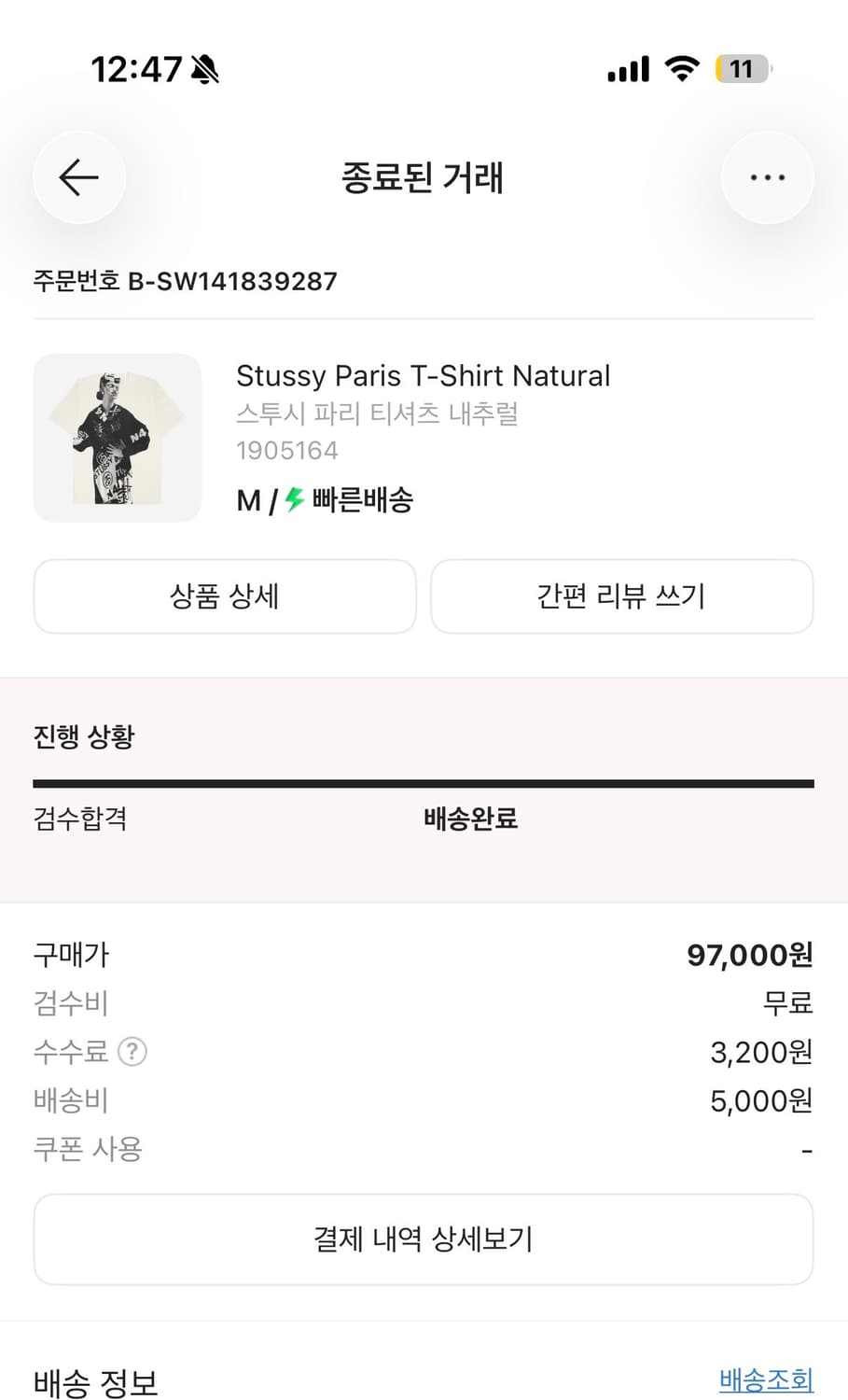The width and height of the screenshot is (848, 1400).
Task: Tap the battery indicator showing 11
Action: point(740,69)
